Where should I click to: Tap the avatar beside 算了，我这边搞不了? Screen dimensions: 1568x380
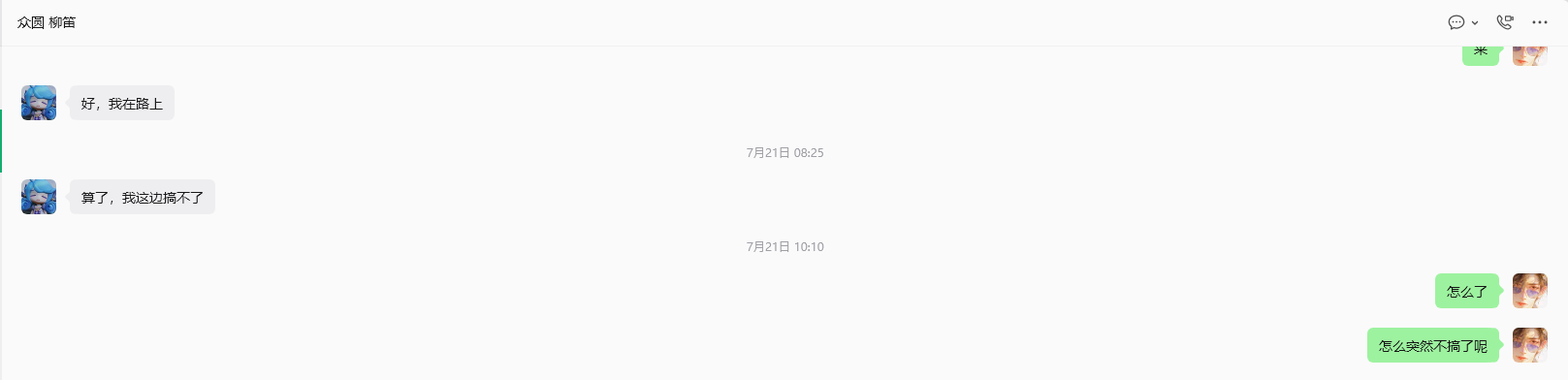tap(39, 197)
